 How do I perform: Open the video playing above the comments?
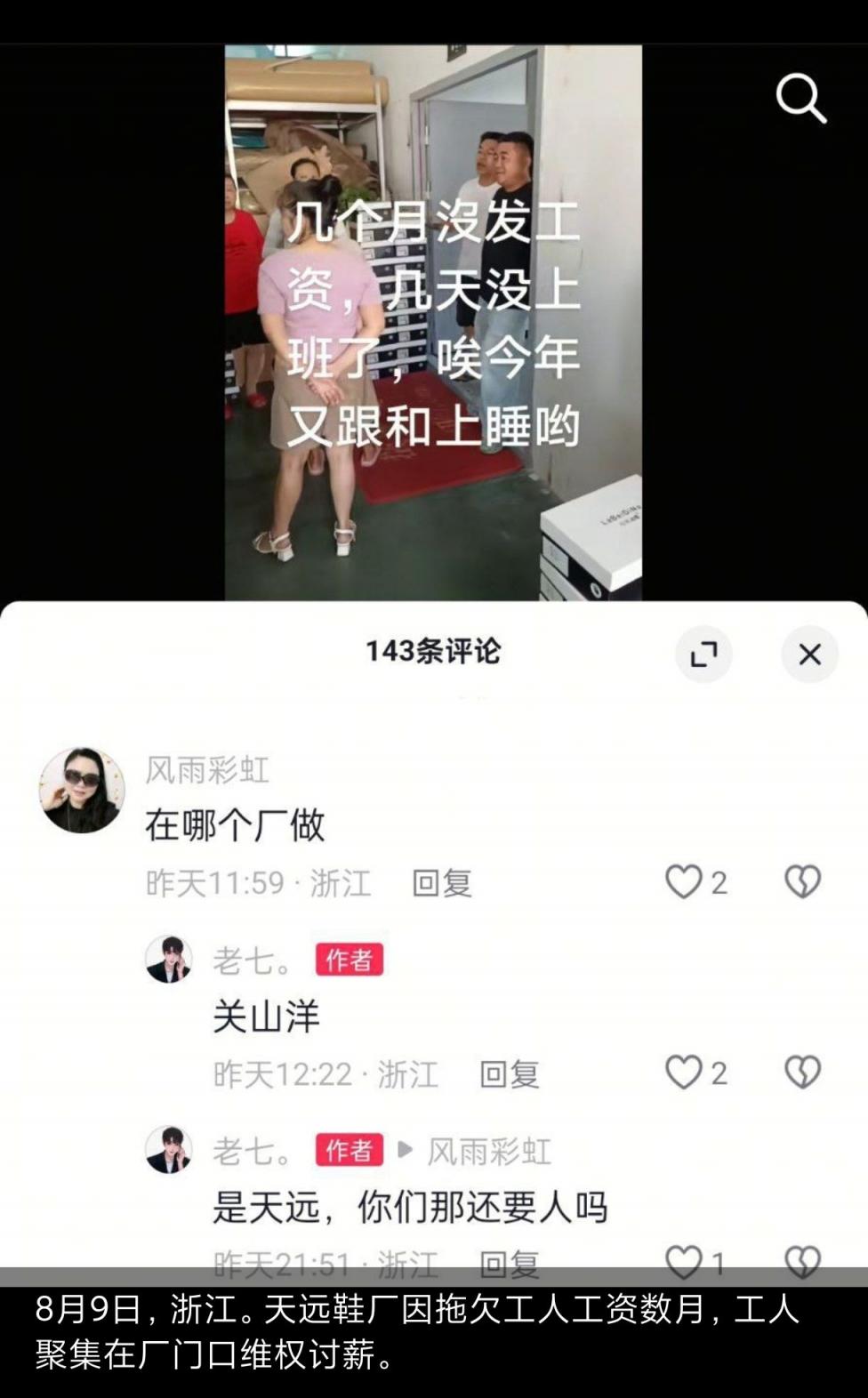pyautogui.click(x=433, y=322)
